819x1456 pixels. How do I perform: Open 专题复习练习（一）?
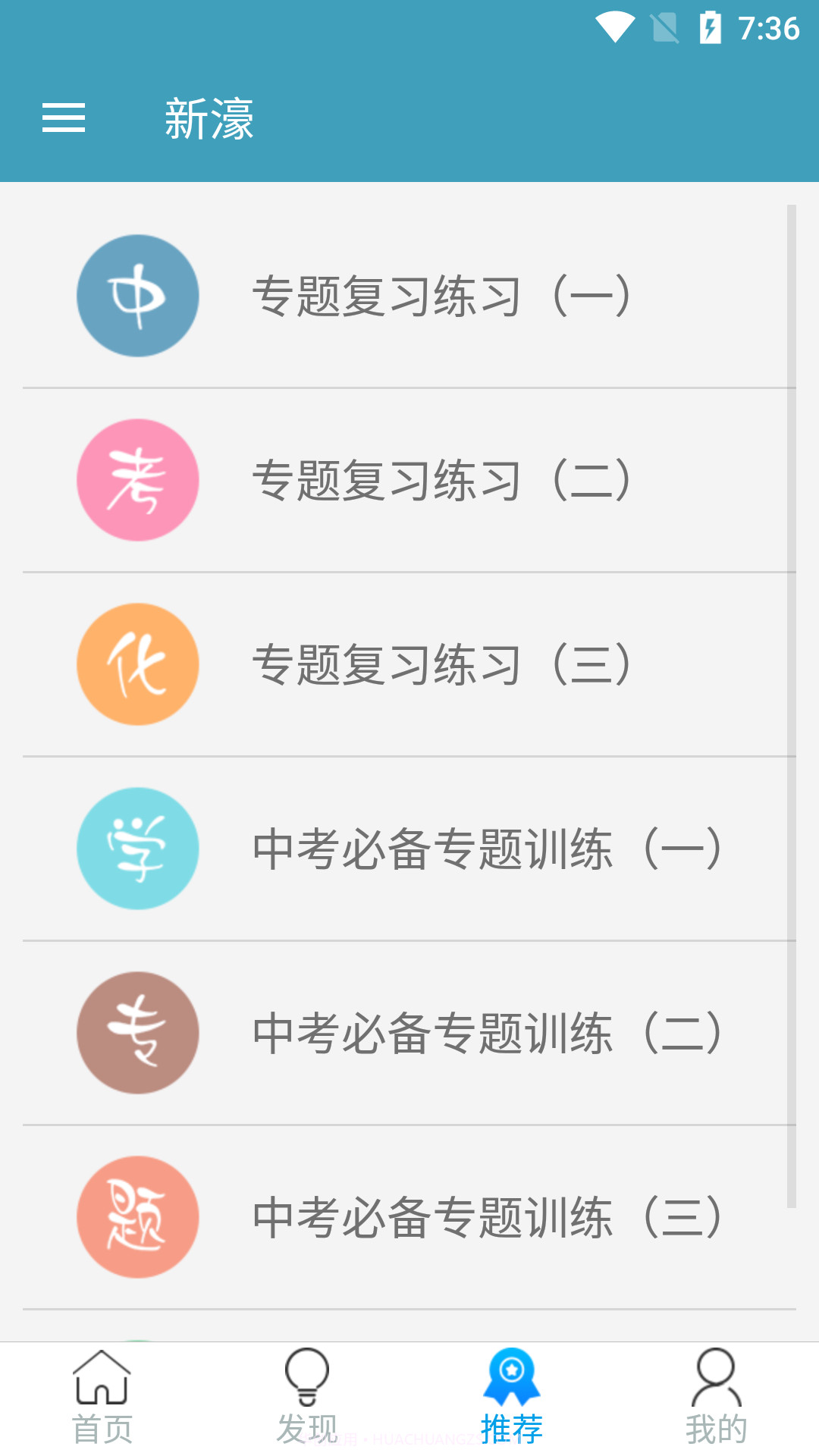point(443,295)
